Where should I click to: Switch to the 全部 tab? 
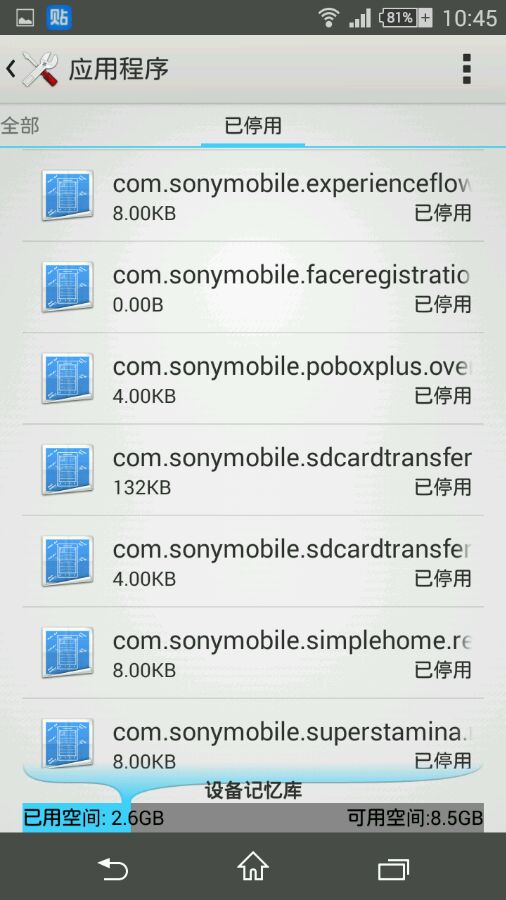(x=20, y=125)
